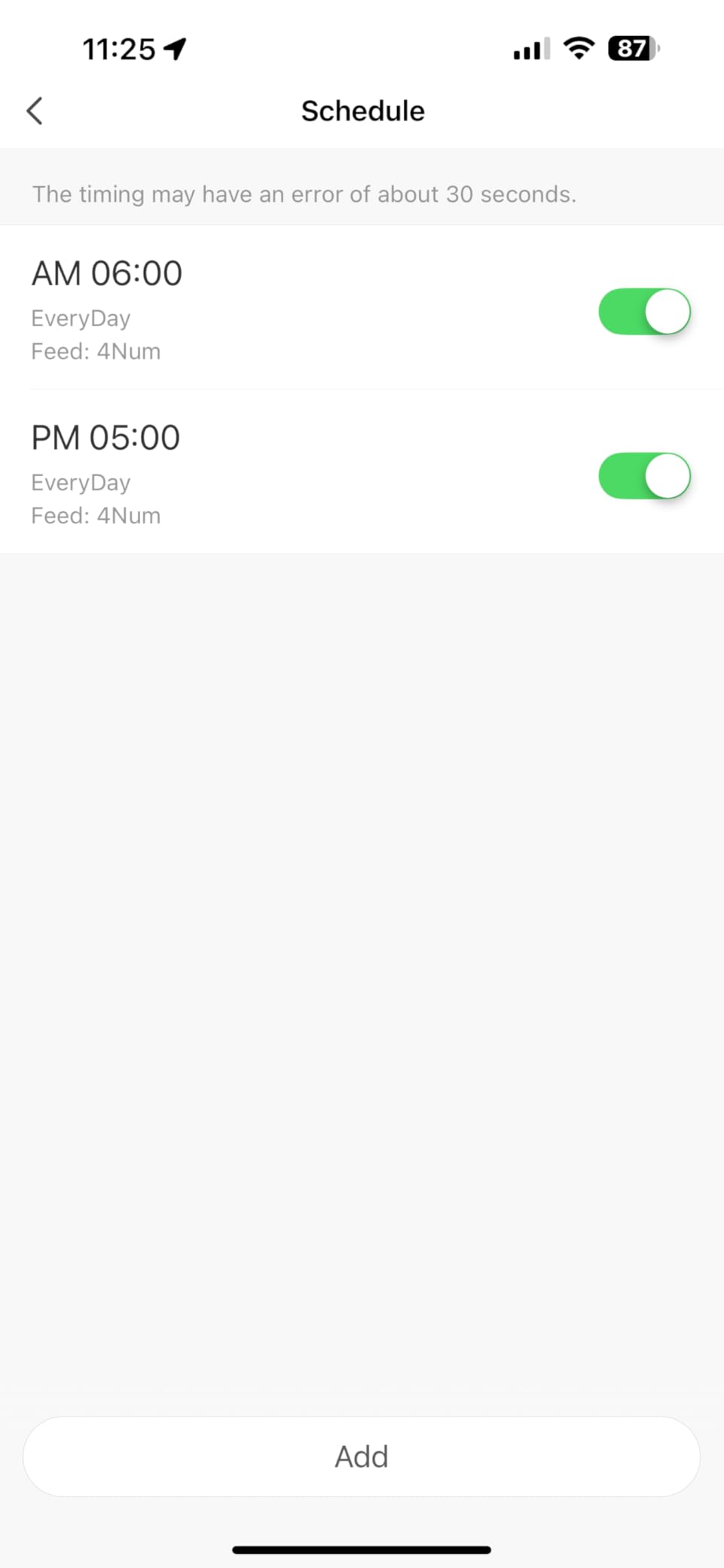Disable the AM 06:00 feeding schedule
The image size is (724, 1568).
coord(644,311)
